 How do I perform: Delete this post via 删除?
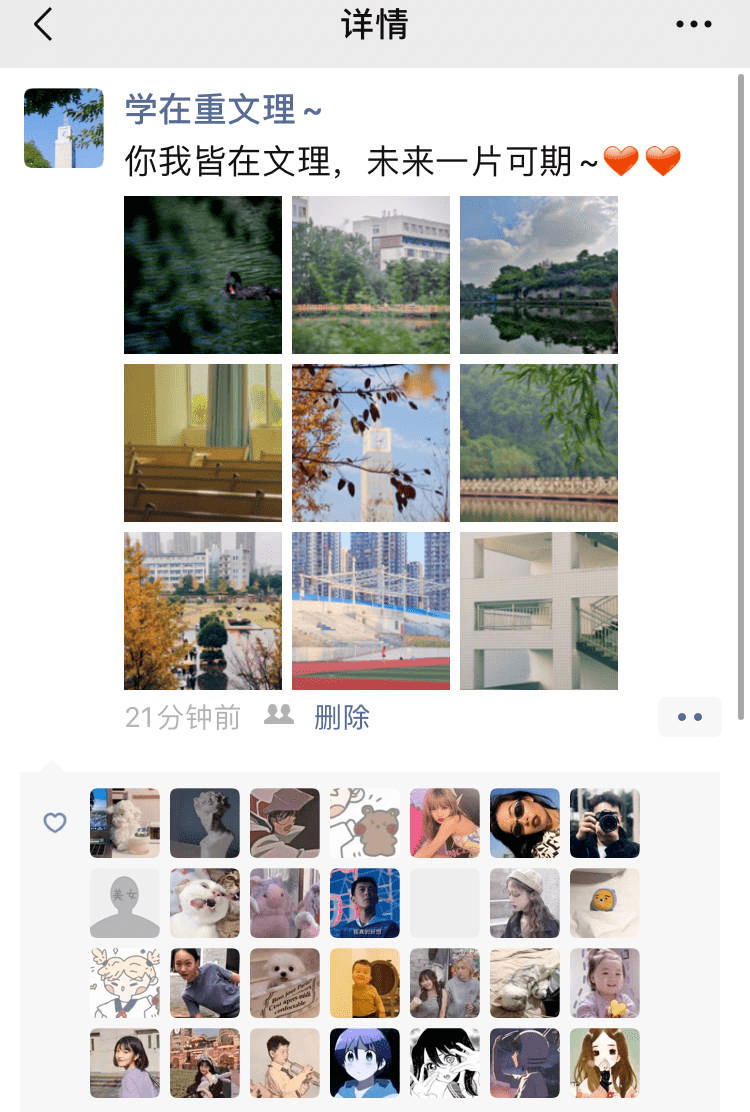point(342,717)
